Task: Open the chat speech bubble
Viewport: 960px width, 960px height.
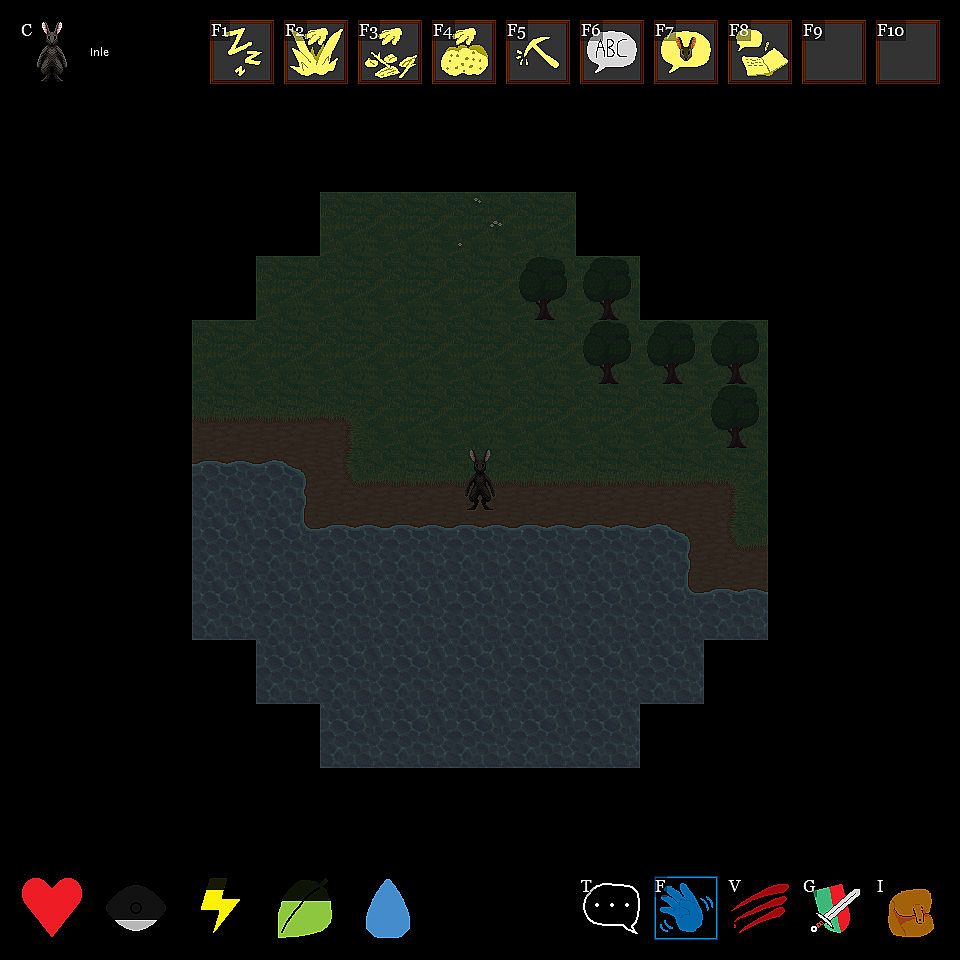Action: point(612,908)
